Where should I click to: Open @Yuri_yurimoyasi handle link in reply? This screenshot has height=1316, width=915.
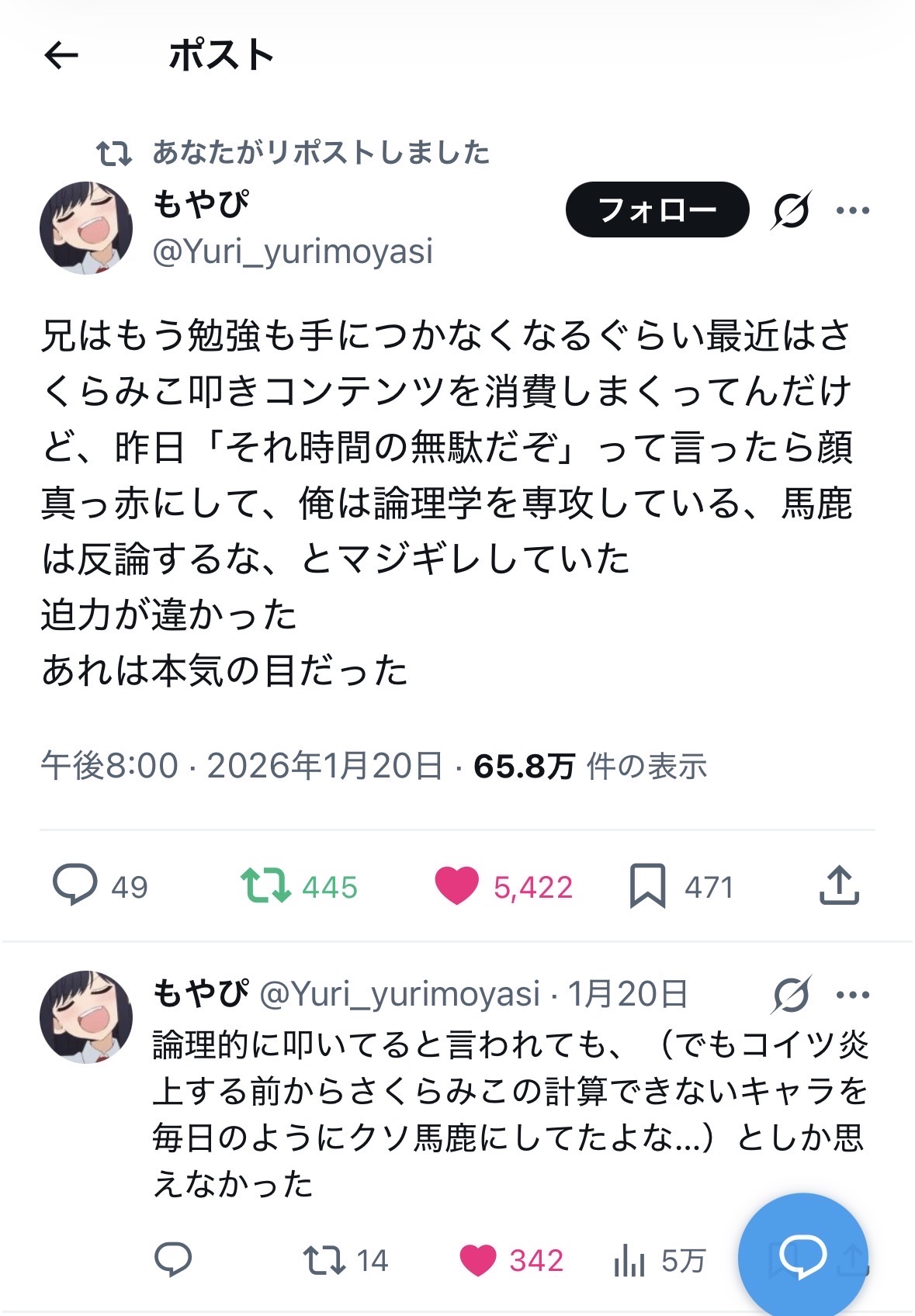pos(399,994)
